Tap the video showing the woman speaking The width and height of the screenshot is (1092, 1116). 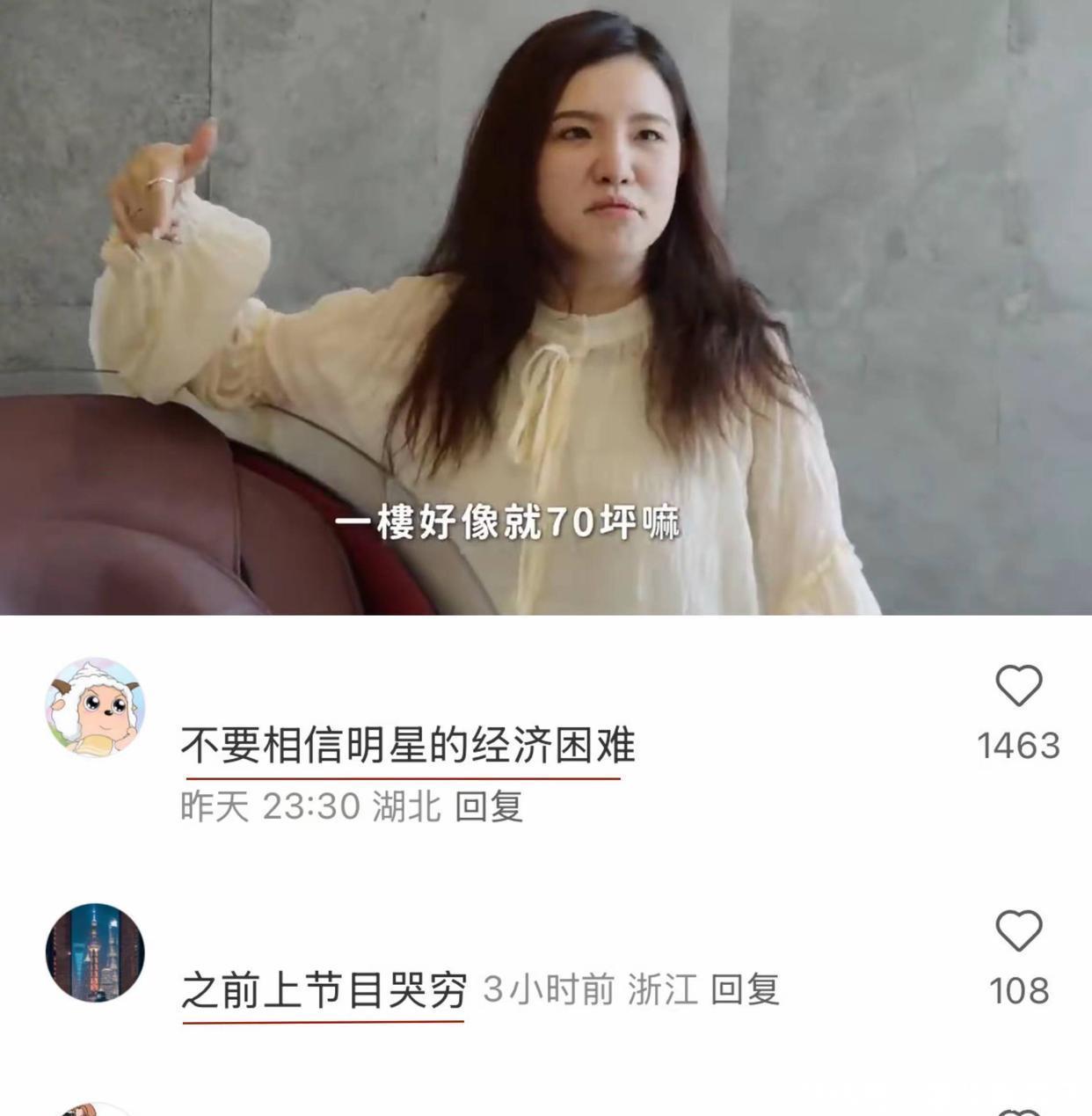(x=545, y=308)
